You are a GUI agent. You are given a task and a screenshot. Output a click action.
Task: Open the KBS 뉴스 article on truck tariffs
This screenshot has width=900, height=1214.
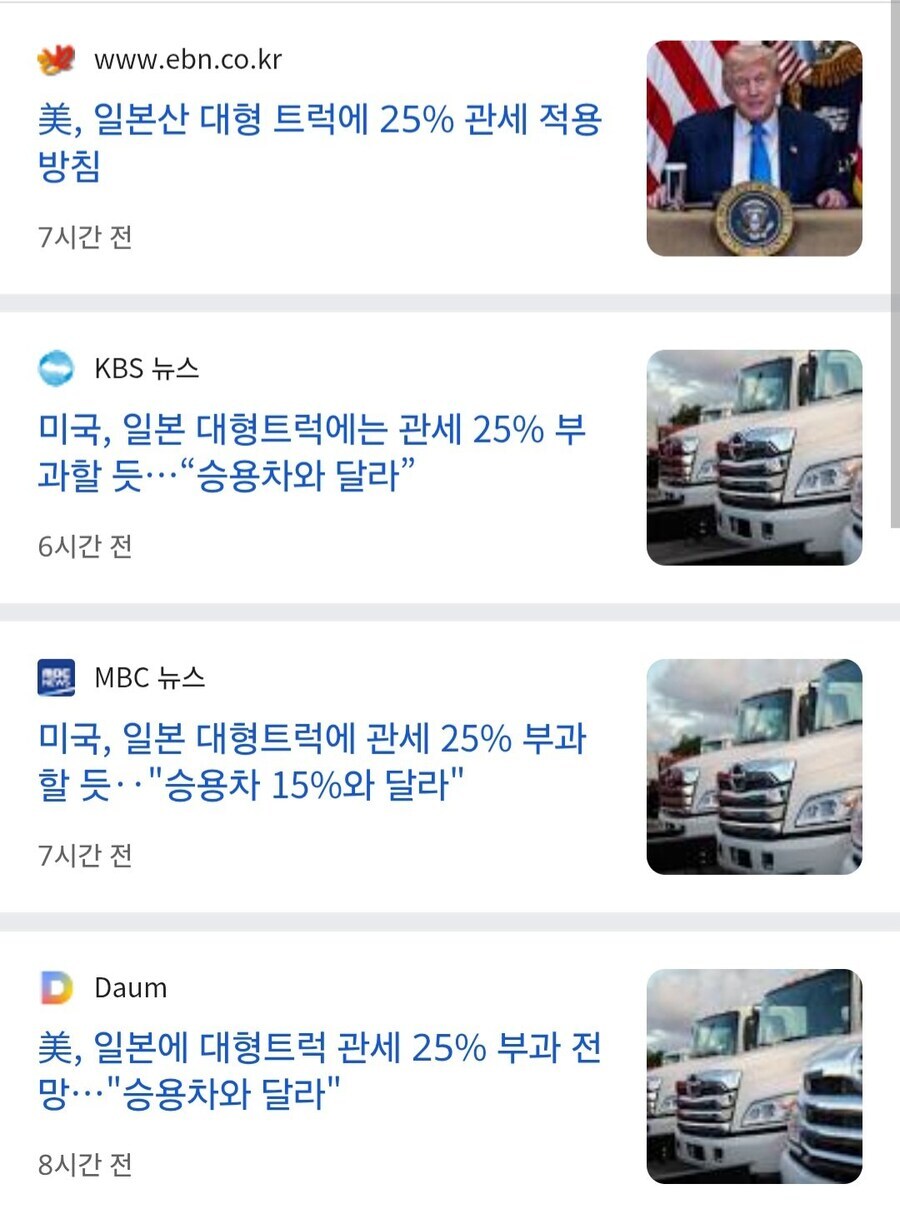[312, 452]
